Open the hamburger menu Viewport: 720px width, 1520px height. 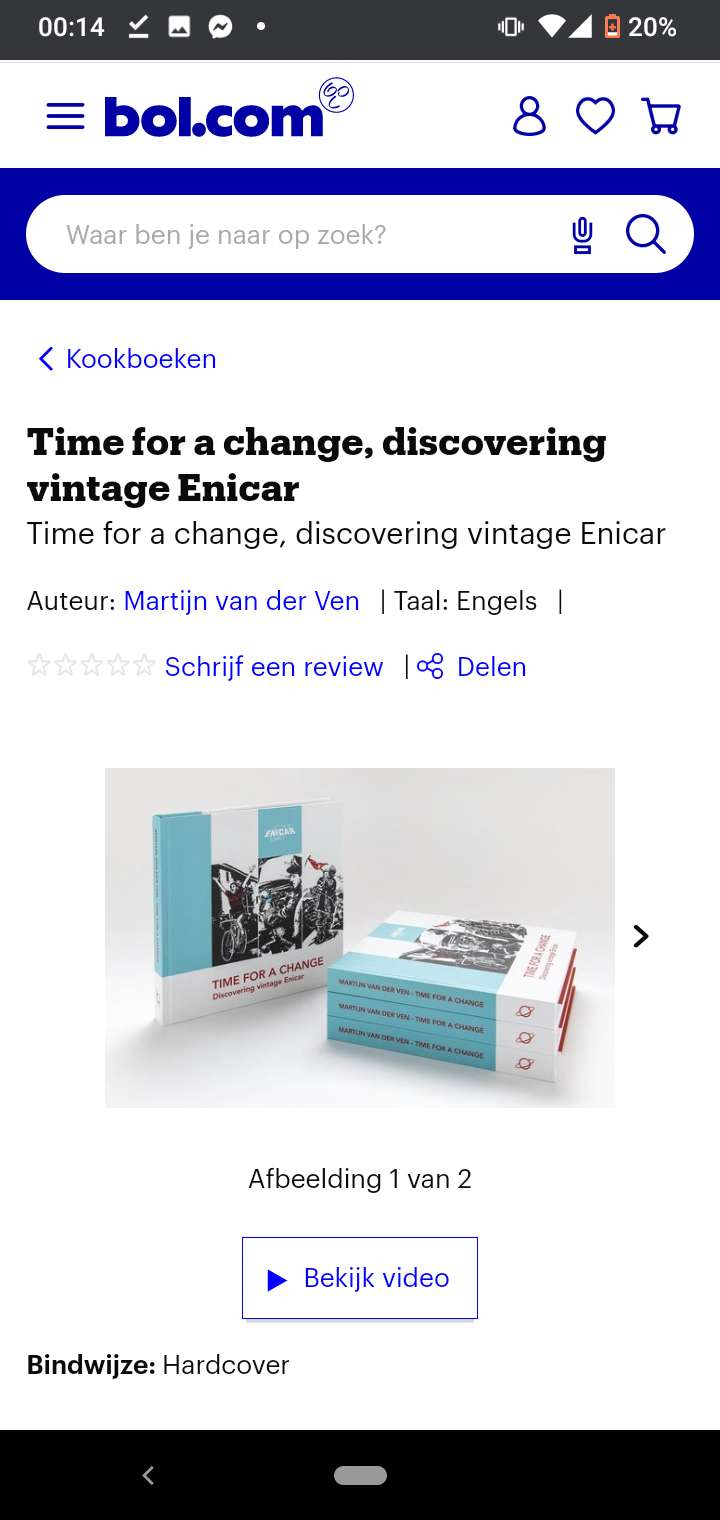pos(66,117)
